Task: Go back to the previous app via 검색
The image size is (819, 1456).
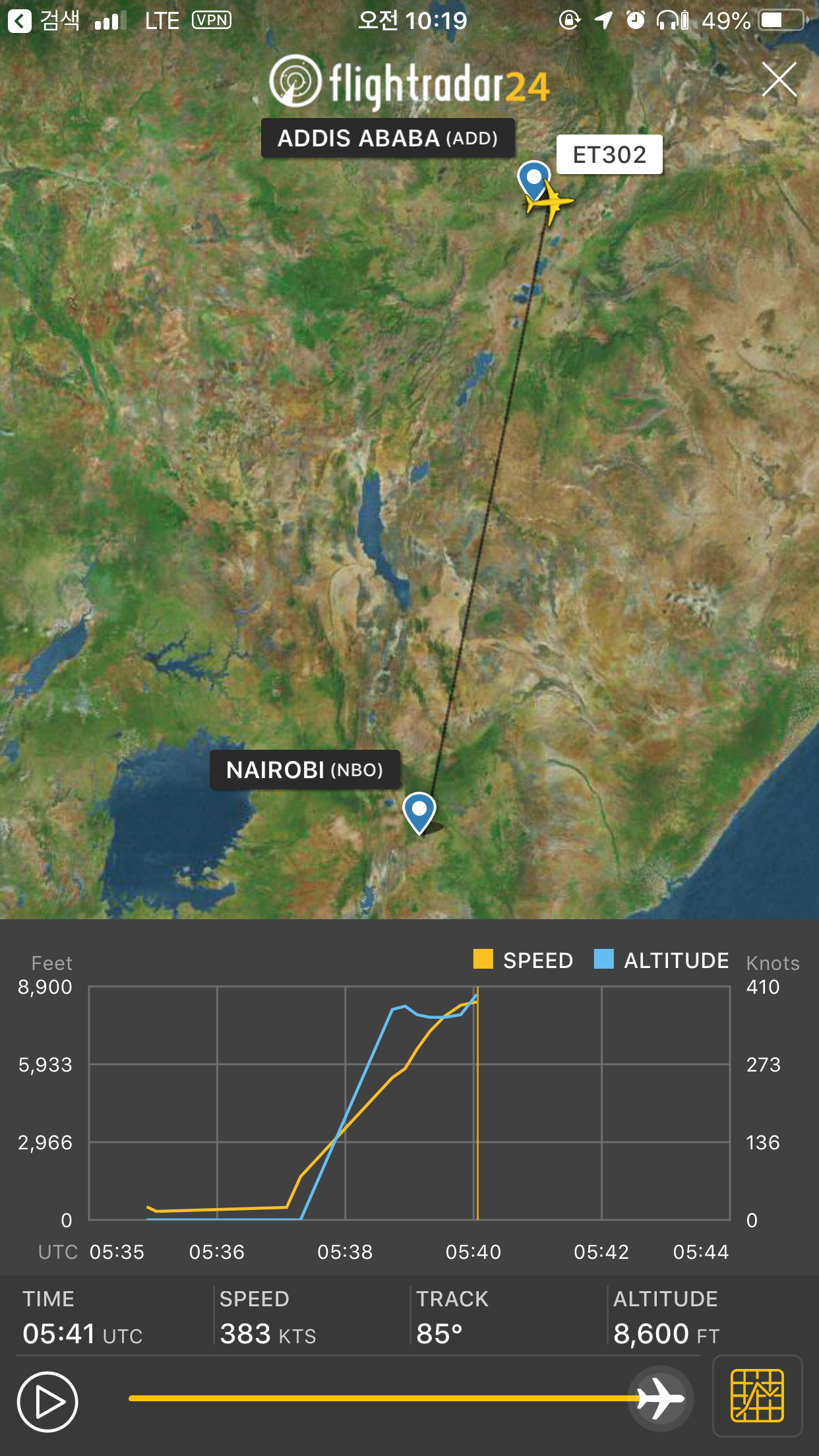Action: click(x=44, y=20)
